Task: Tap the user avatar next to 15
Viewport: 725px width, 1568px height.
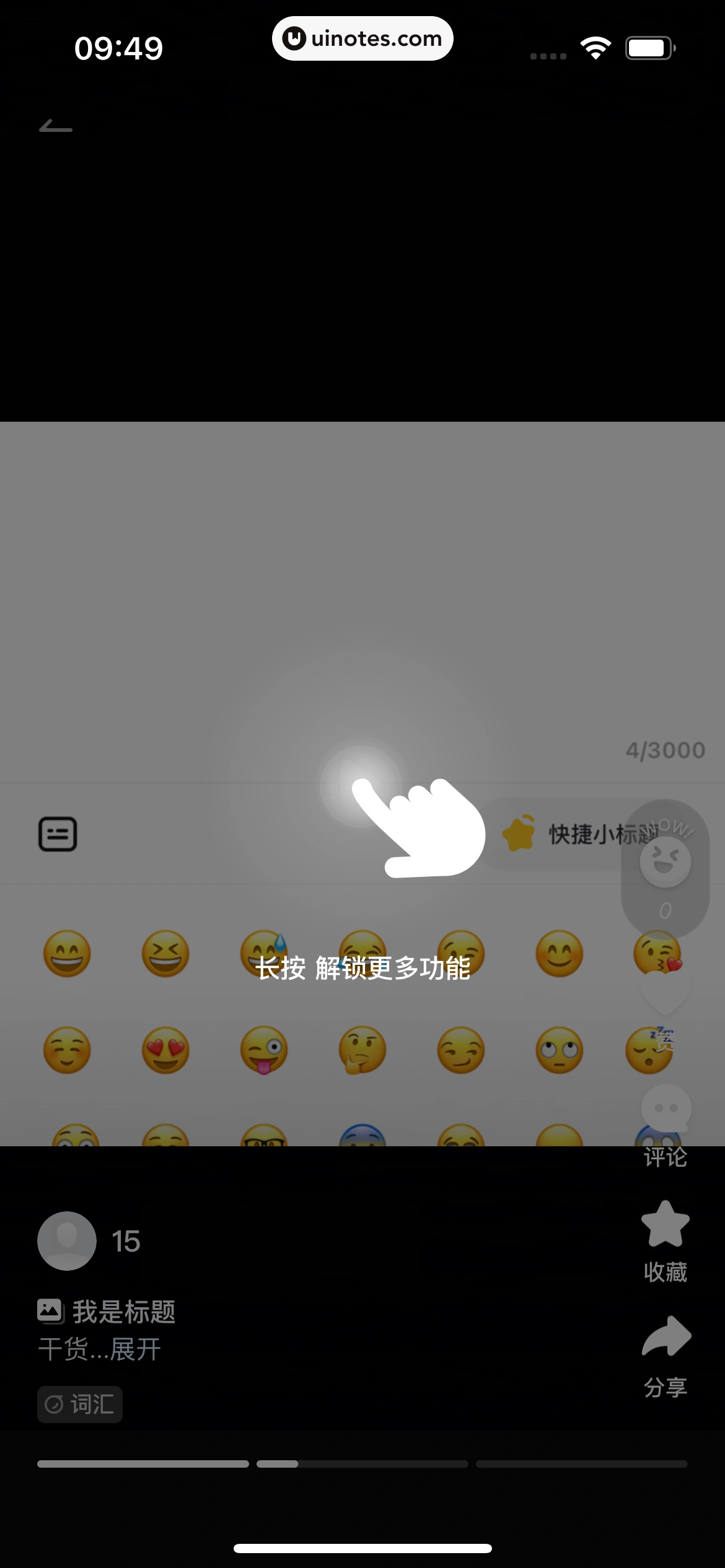Action: point(66,1240)
